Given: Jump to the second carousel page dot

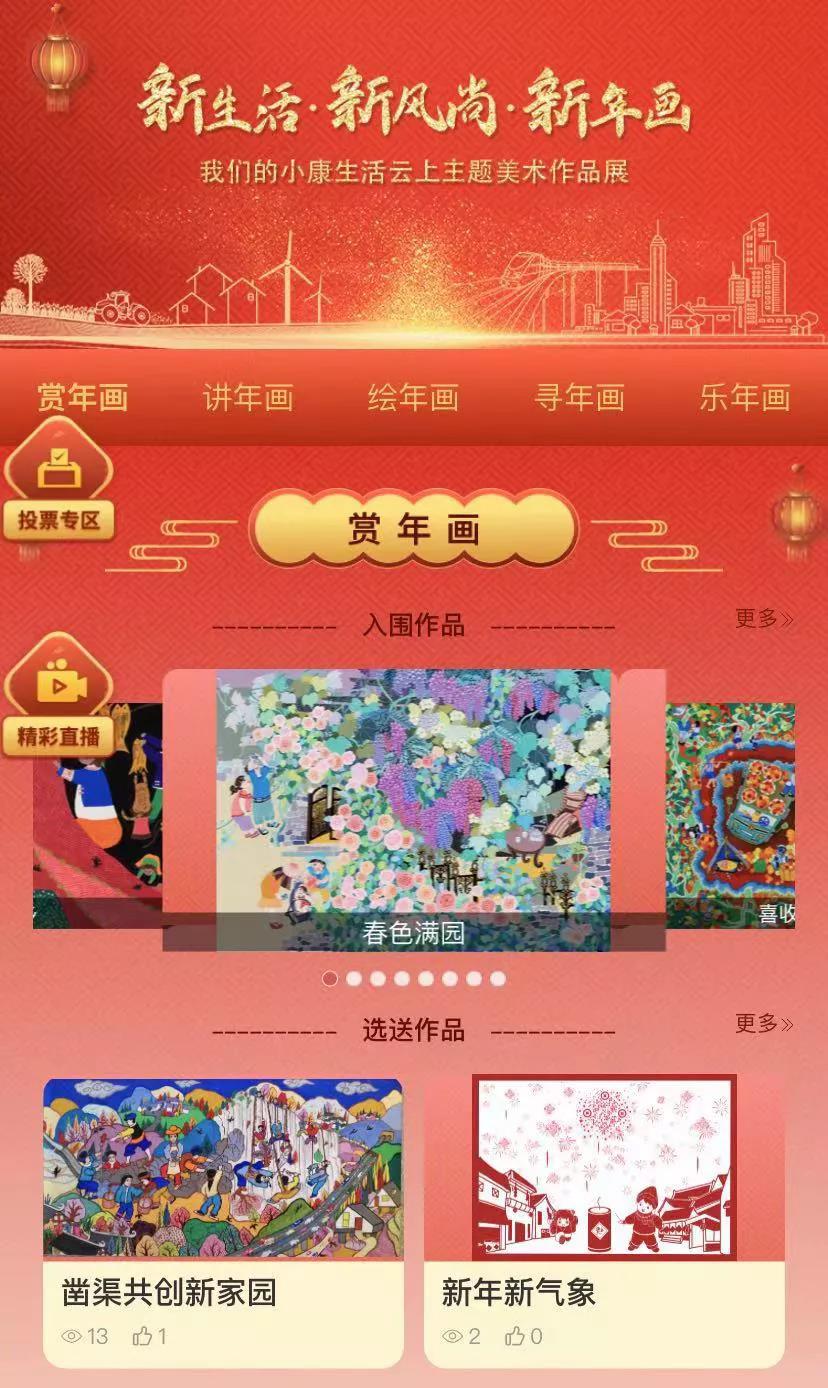Looking at the screenshot, I should pyautogui.click(x=354, y=979).
